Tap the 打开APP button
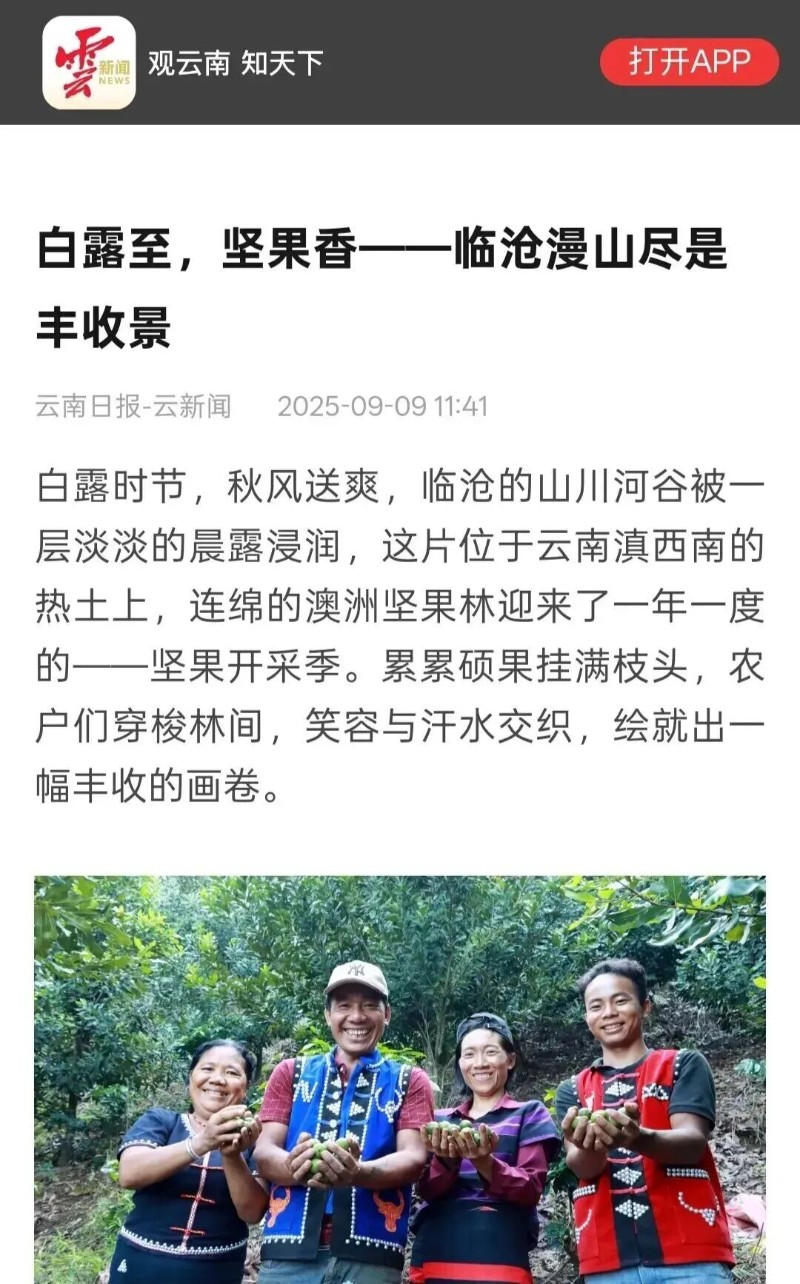Screen dimensions: 800x1284 (x=689, y=62)
